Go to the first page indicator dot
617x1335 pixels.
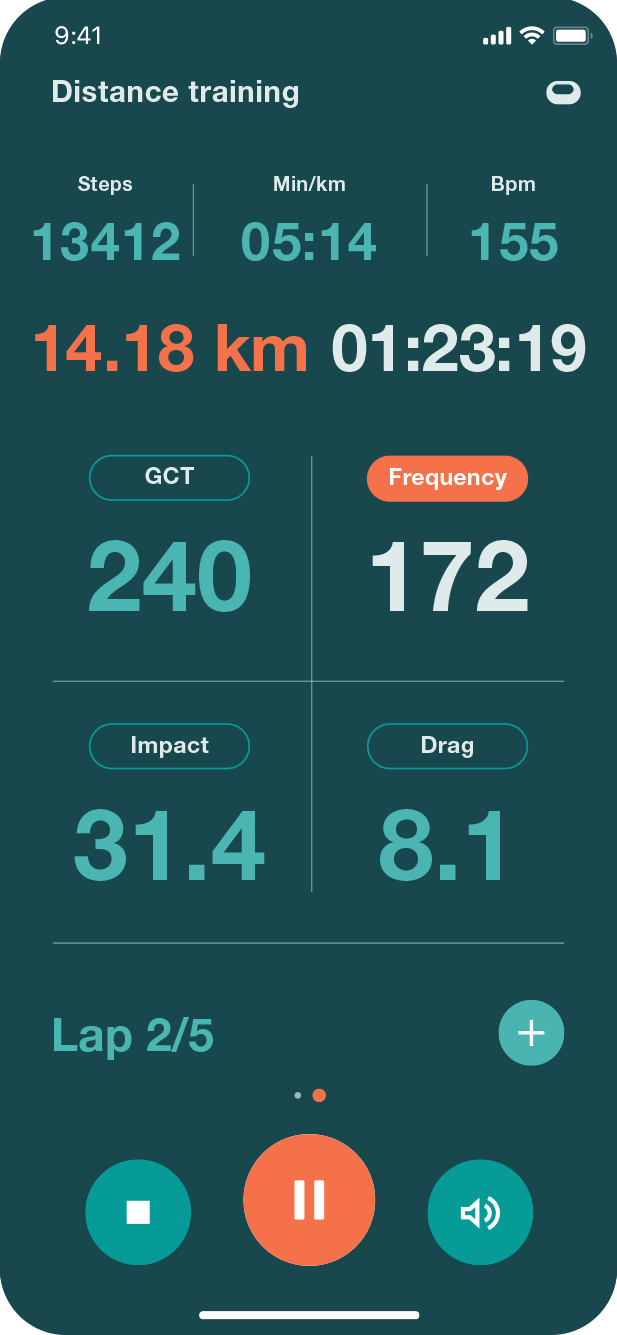point(298,1095)
